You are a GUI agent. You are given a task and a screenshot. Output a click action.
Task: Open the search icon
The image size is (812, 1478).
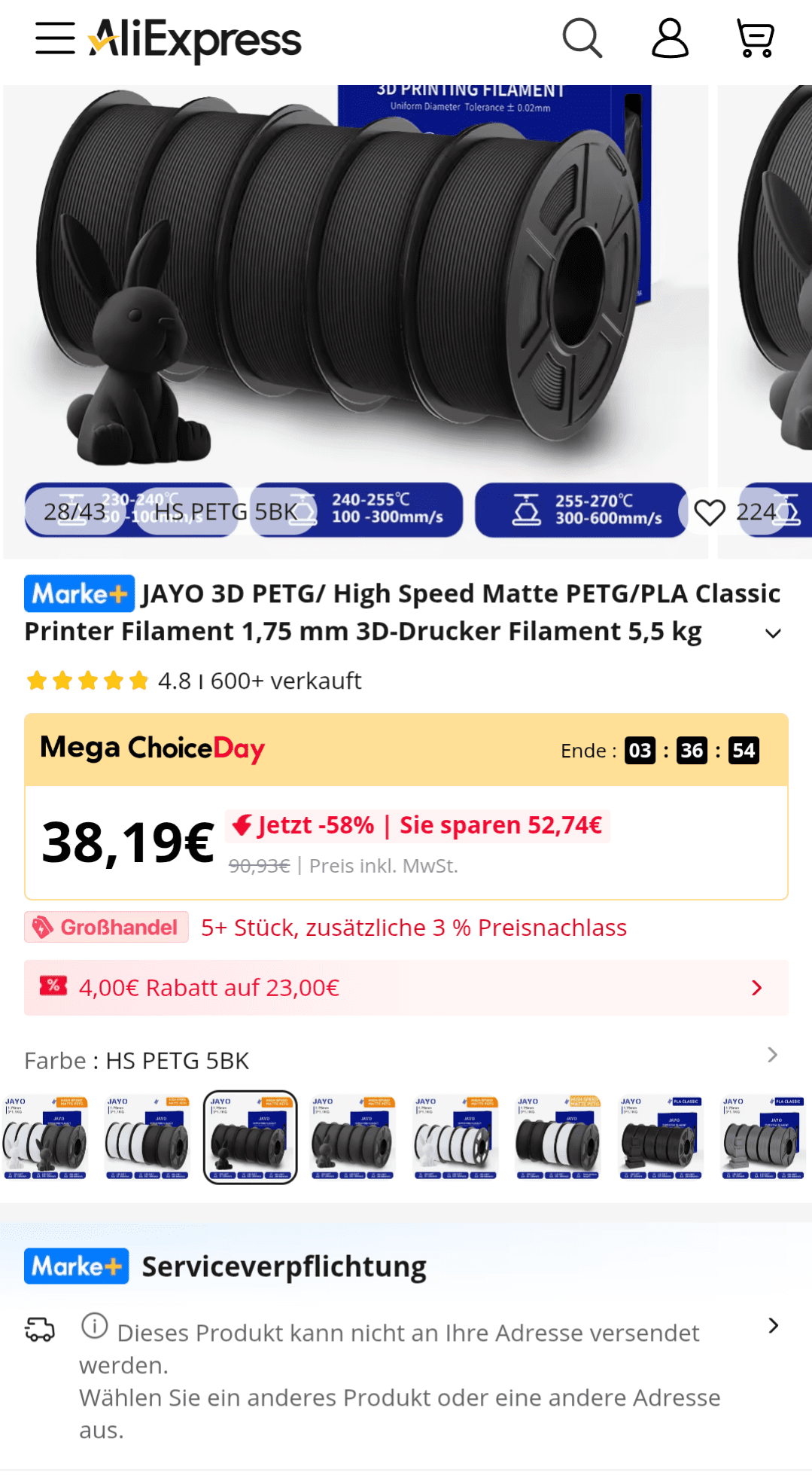[582, 38]
